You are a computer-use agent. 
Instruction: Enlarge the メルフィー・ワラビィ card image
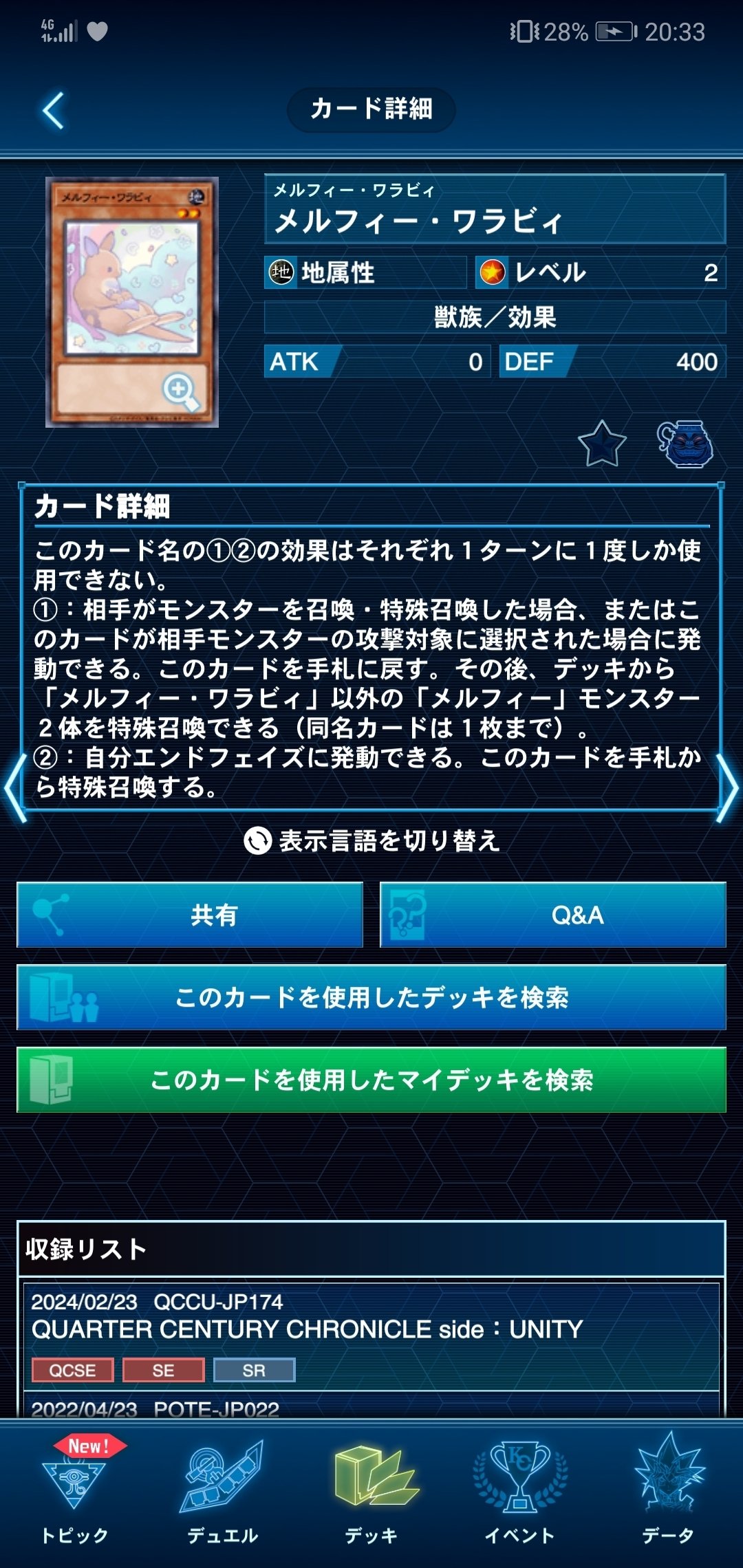132,302
